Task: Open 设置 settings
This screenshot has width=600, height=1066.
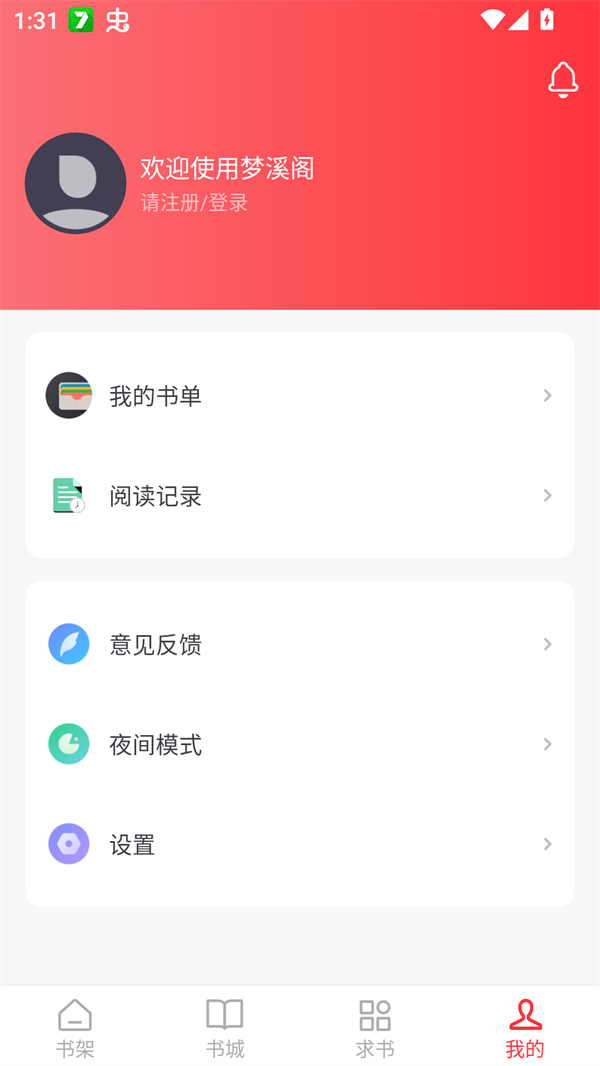Action: [x=300, y=845]
